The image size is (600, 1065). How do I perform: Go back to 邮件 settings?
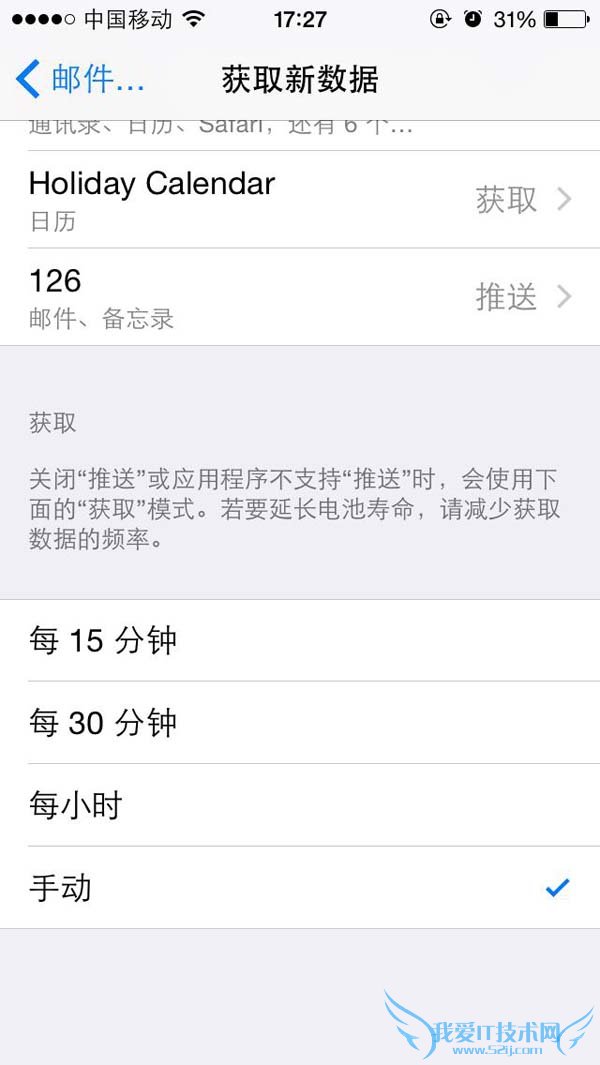point(80,79)
